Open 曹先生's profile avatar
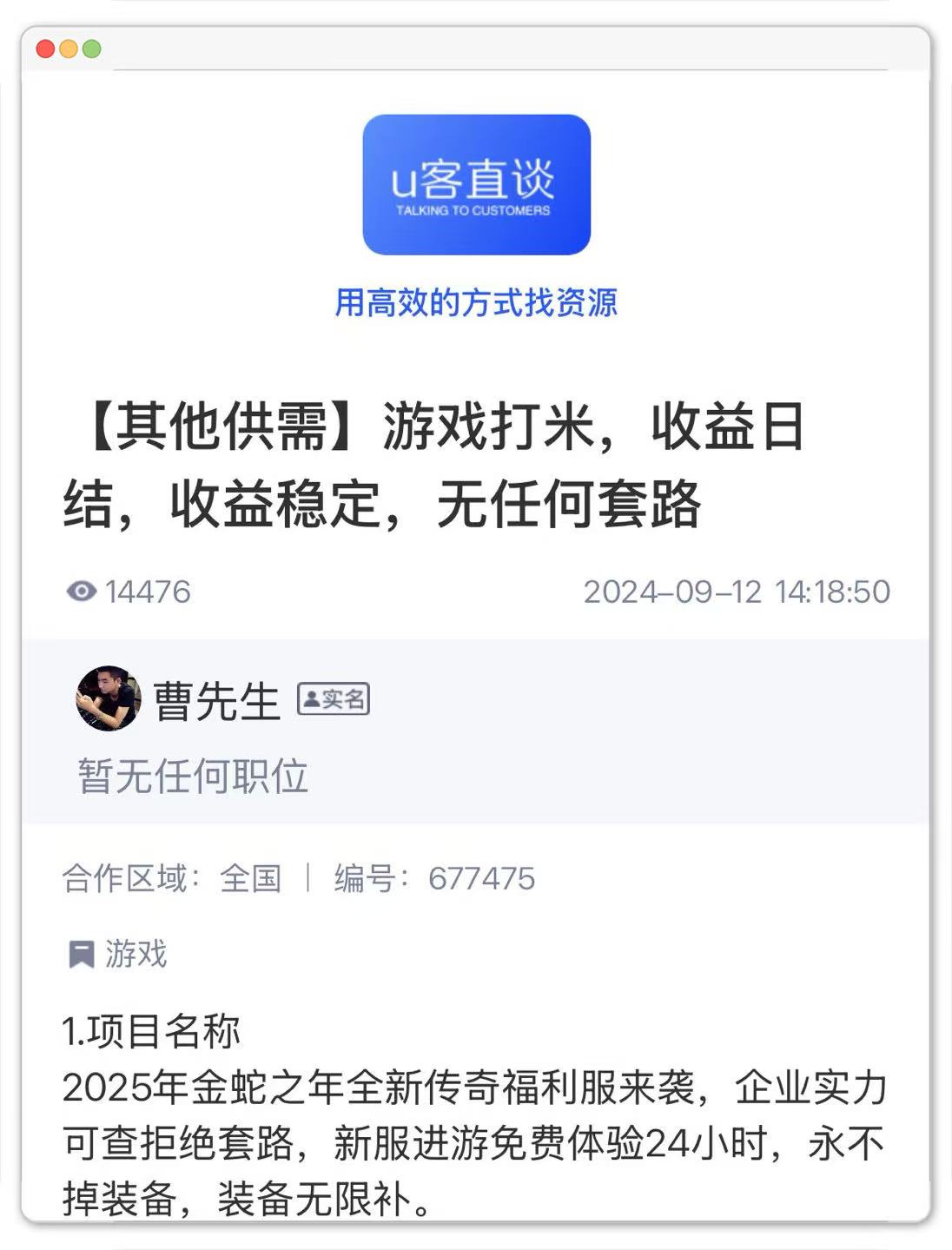Viewport: 952px width, 1250px height. [x=107, y=698]
